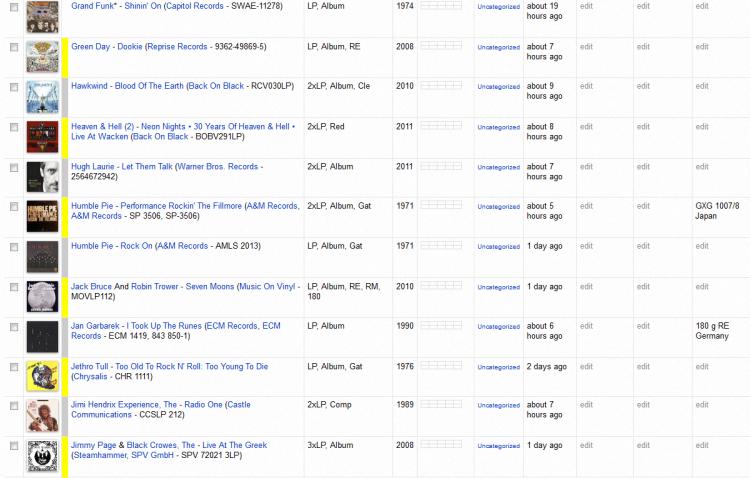Open Humble Pie Rock On album thumbnail
750x478 pixels.
[x=41, y=257]
